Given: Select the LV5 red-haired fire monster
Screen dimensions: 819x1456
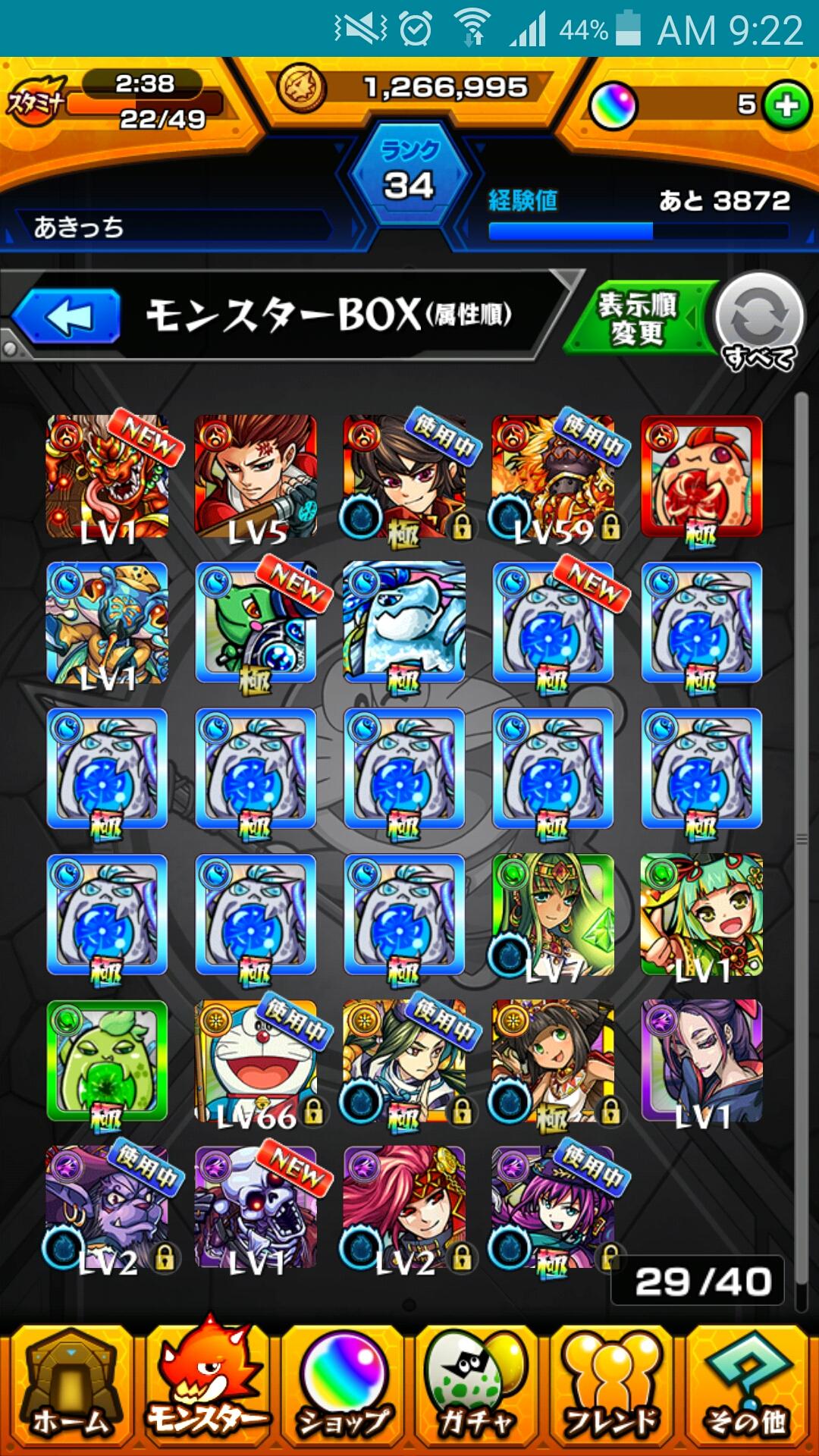Looking at the screenshot, I should coord(256,476).
